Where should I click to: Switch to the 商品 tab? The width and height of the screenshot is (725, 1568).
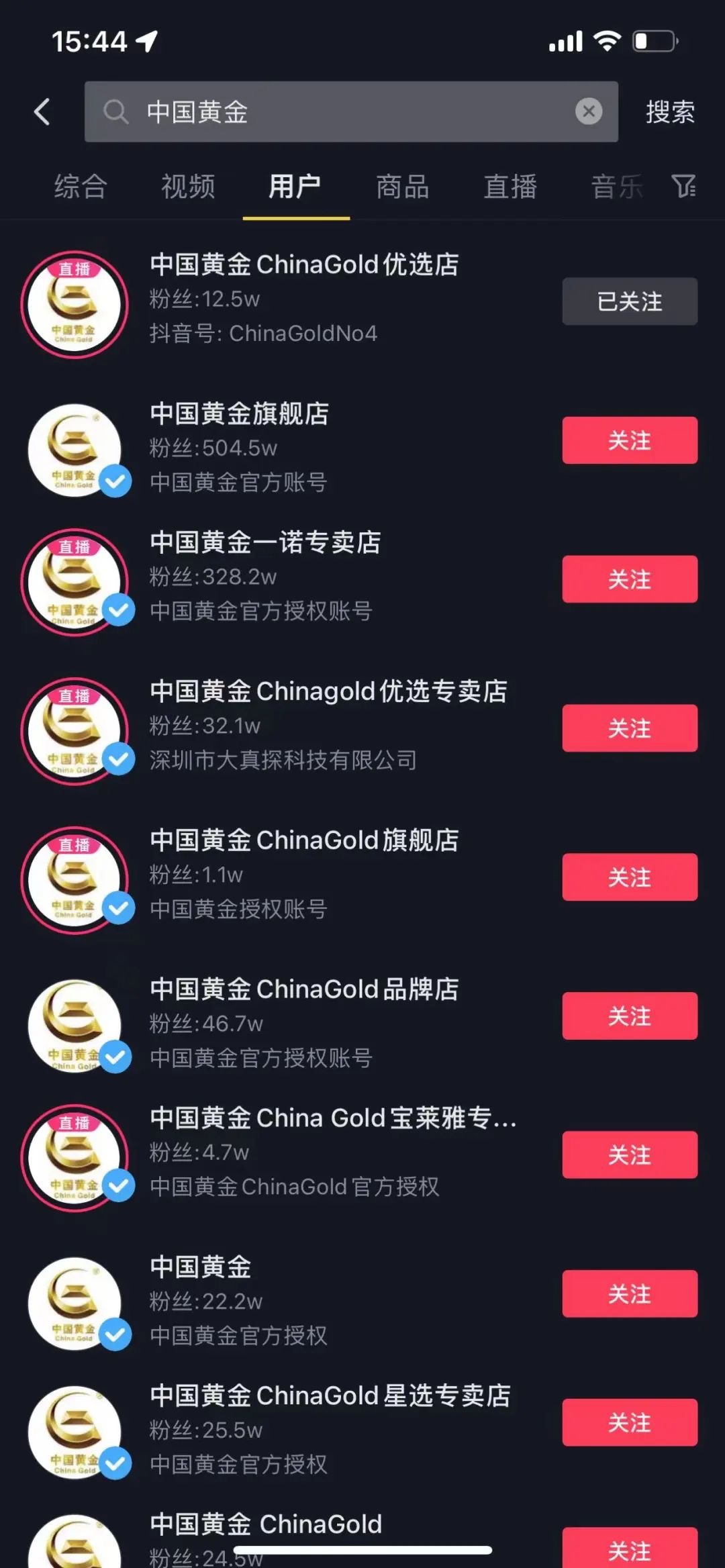tap(403, 187)
